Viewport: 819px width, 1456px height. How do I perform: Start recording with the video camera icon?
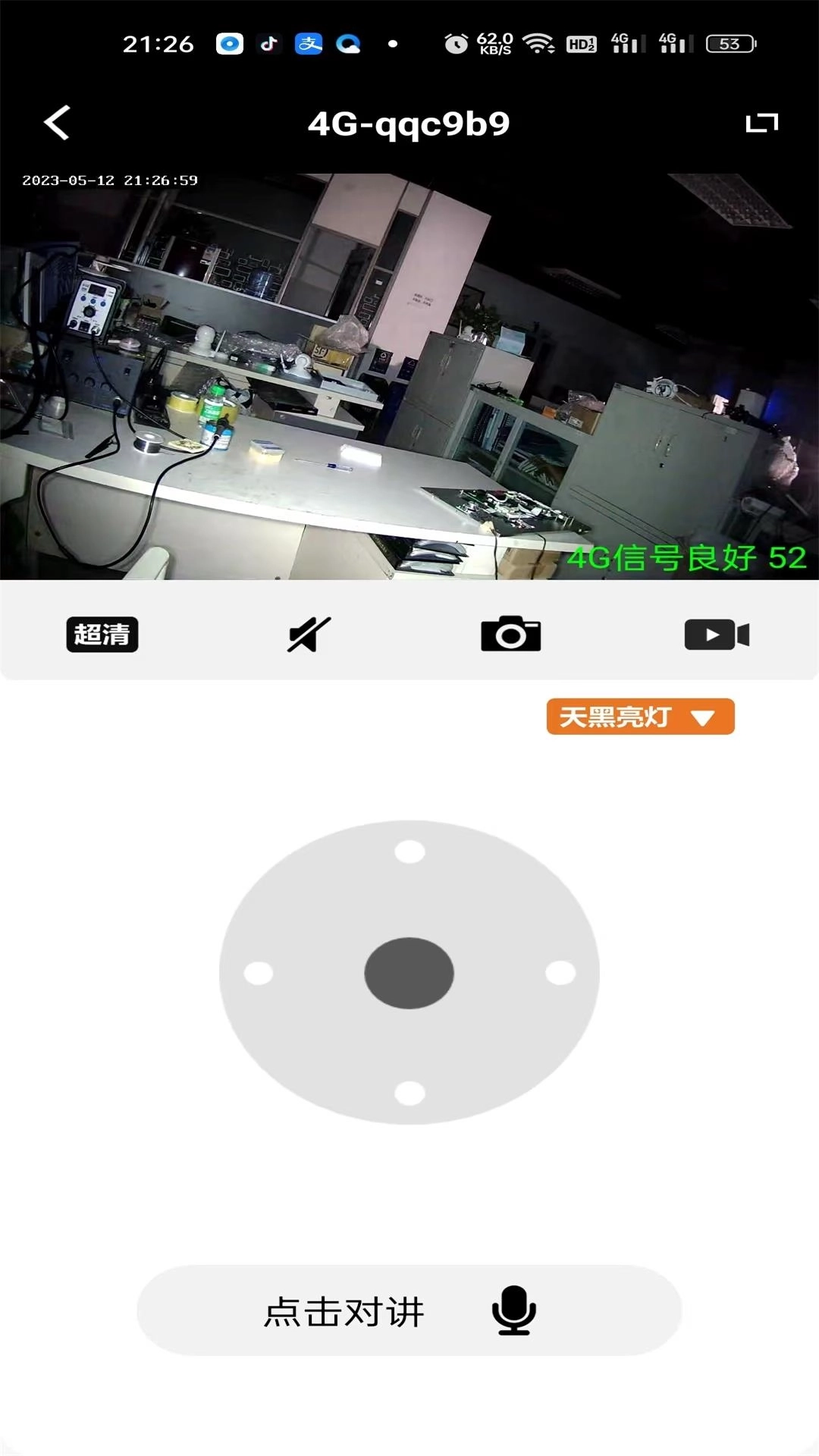[717, 635]
